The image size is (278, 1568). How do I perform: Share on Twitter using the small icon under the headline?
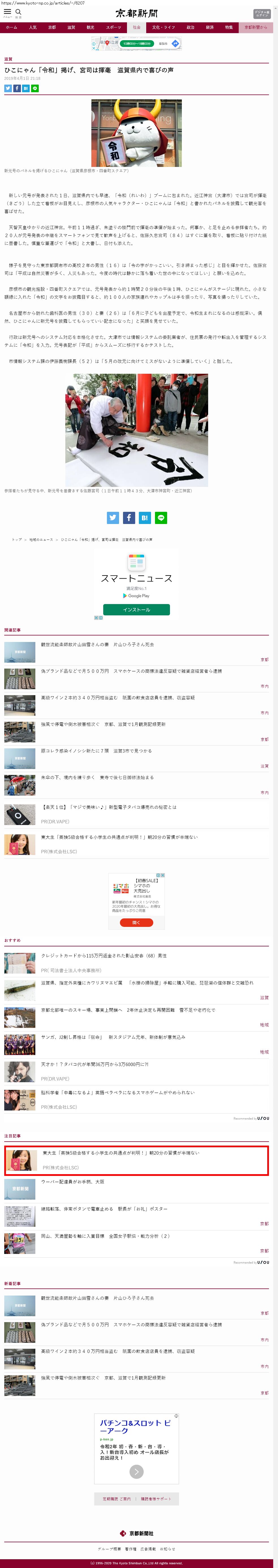coord(8,88)
